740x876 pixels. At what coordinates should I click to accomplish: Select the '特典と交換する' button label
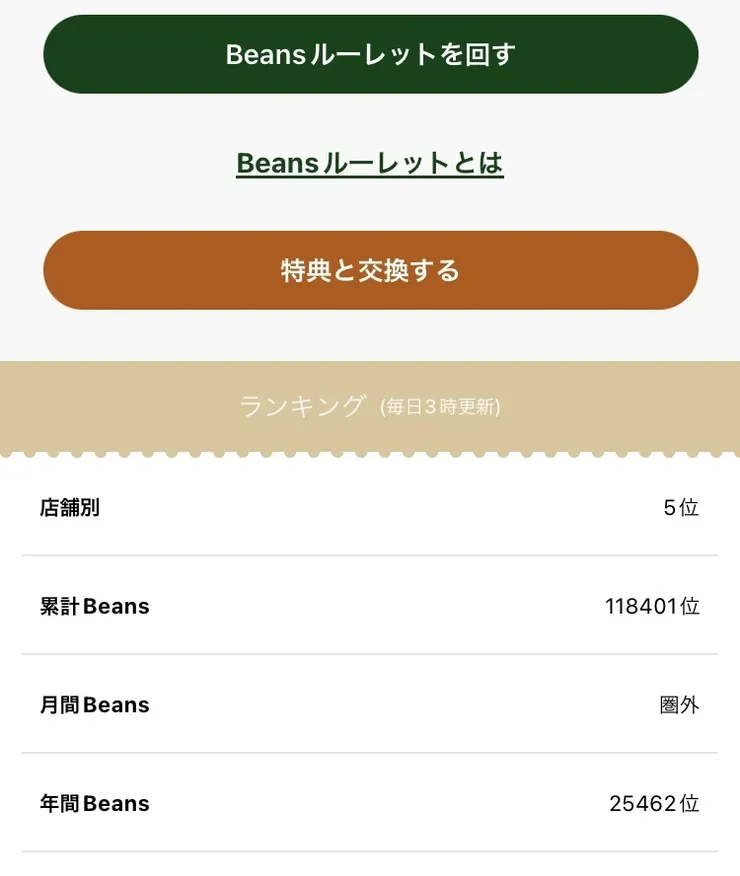pyautogui.click(x=370, y=270)
